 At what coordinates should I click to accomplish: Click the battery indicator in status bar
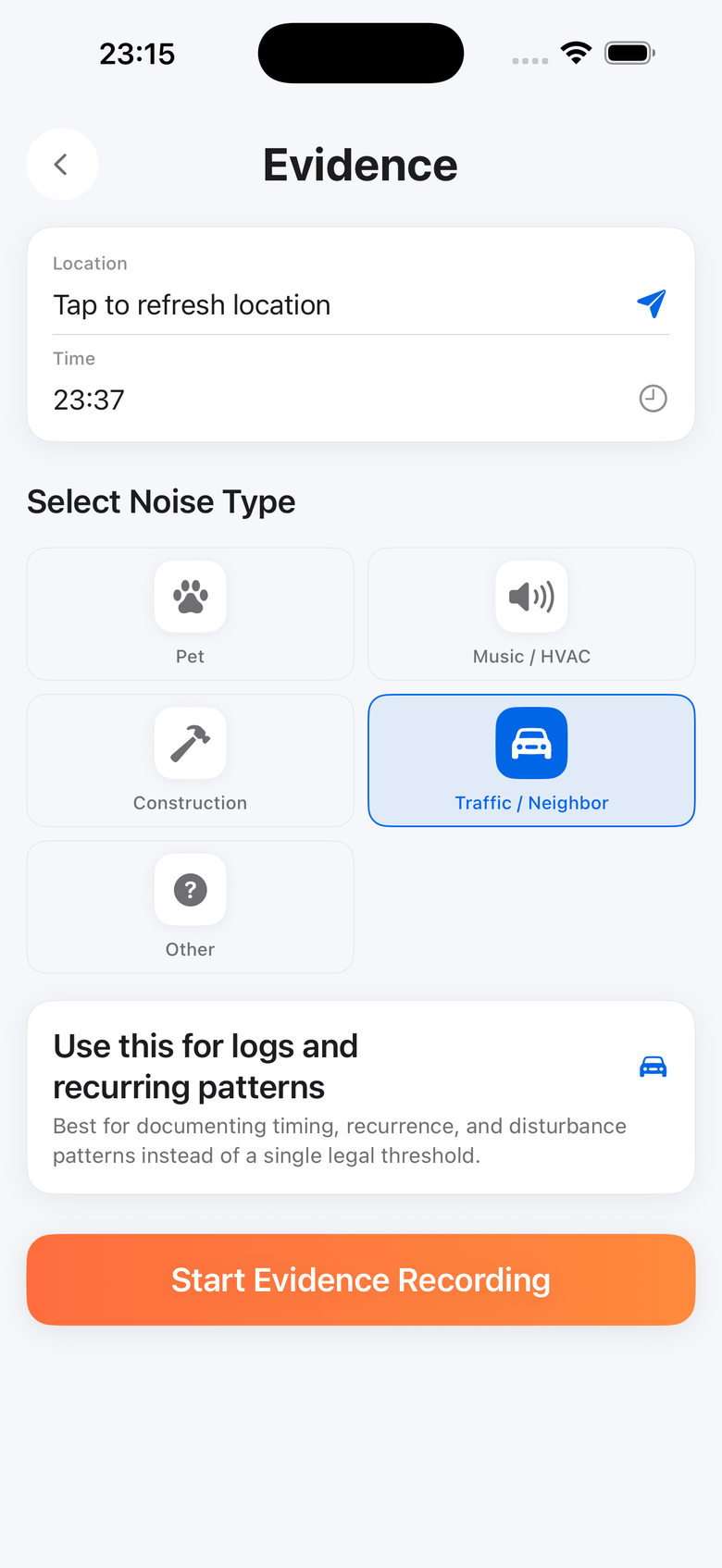pos(629,53)
